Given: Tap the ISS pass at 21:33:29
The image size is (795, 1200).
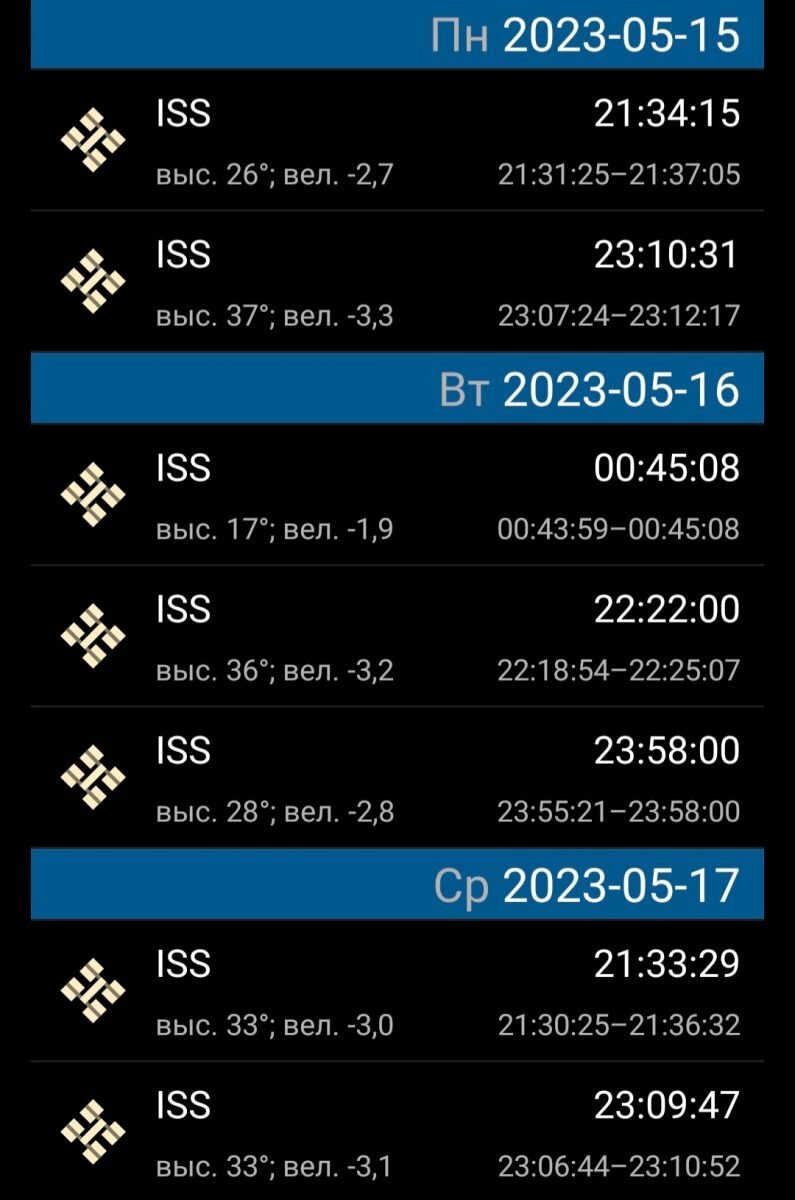Looking at the screenshot, I should [x=397, y=991].
